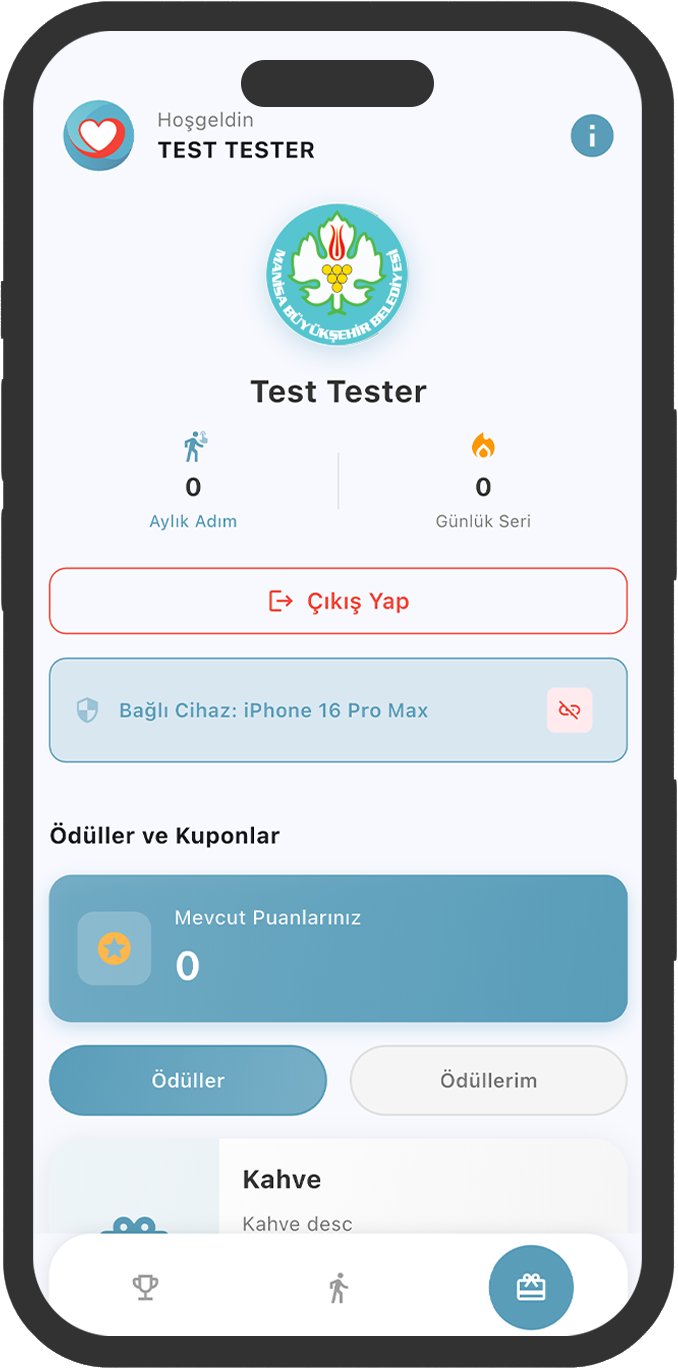Log out with Çıkış Yap
The width and height of the screenshot is (678, 1369).
(x=338, y=601)
